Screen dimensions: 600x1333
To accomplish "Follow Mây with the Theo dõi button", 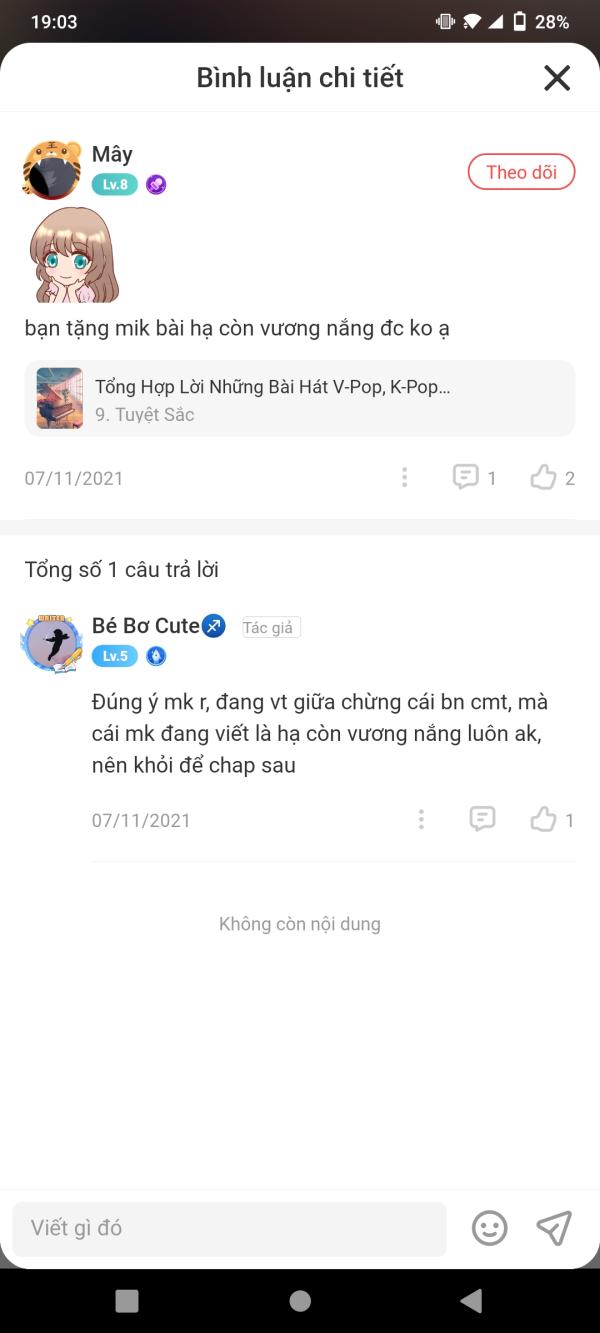I will (521, 172).
